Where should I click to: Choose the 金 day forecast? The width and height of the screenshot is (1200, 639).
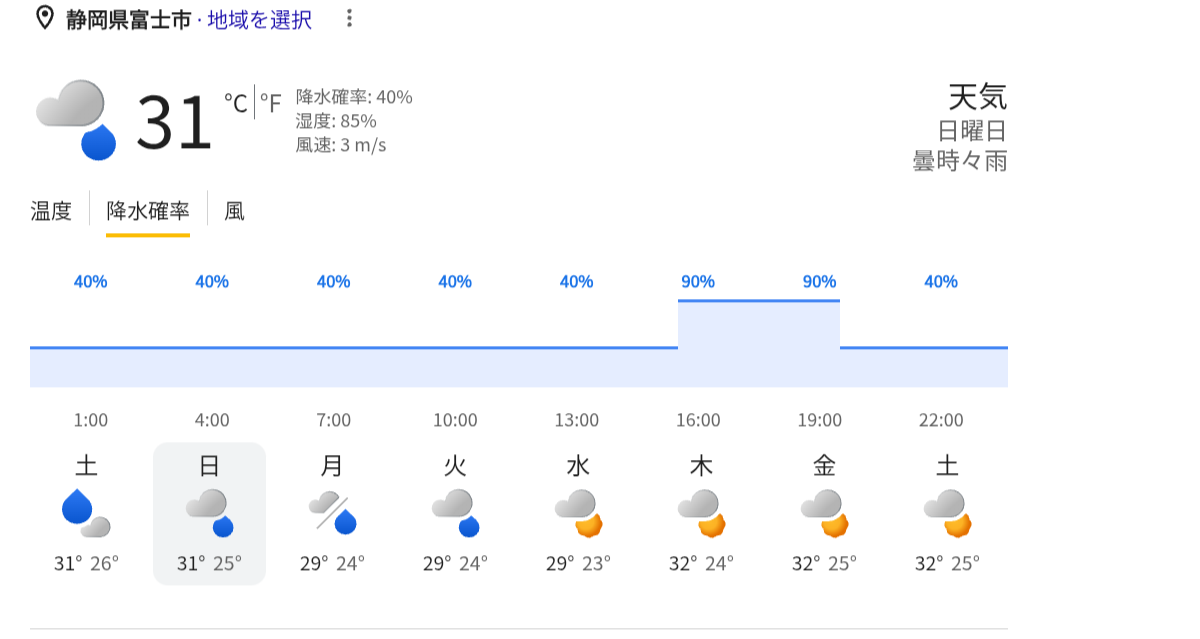pyautogui.click(x=824, y=513)
